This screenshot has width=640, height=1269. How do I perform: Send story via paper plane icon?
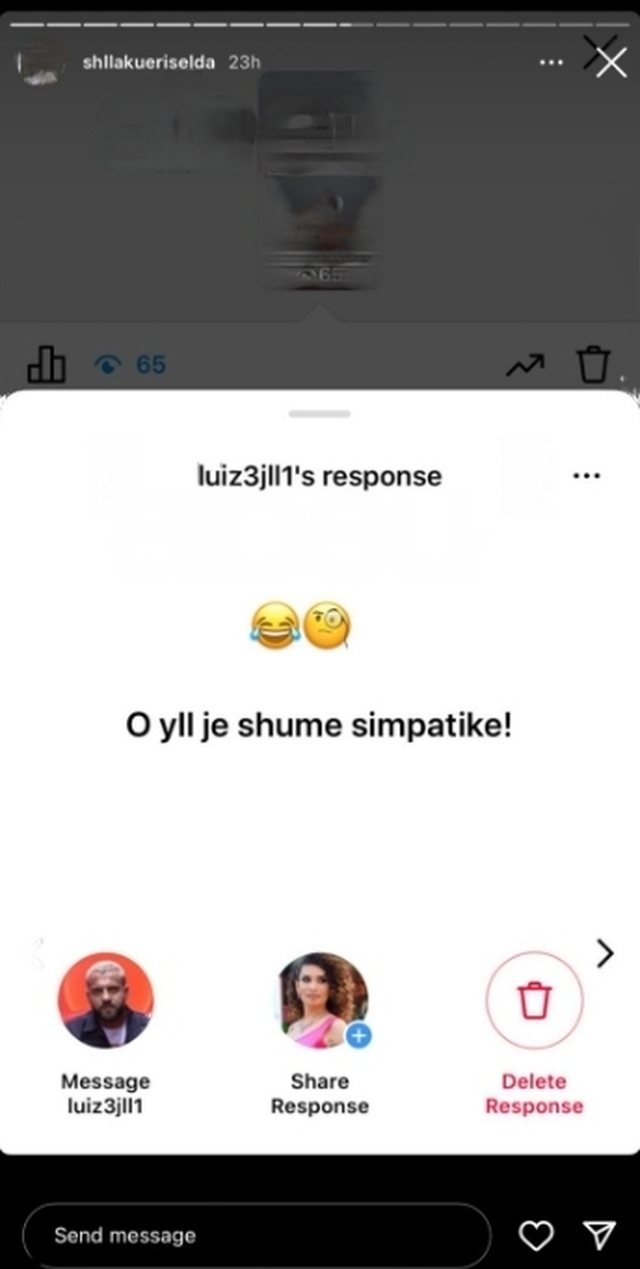point(598,1236)
